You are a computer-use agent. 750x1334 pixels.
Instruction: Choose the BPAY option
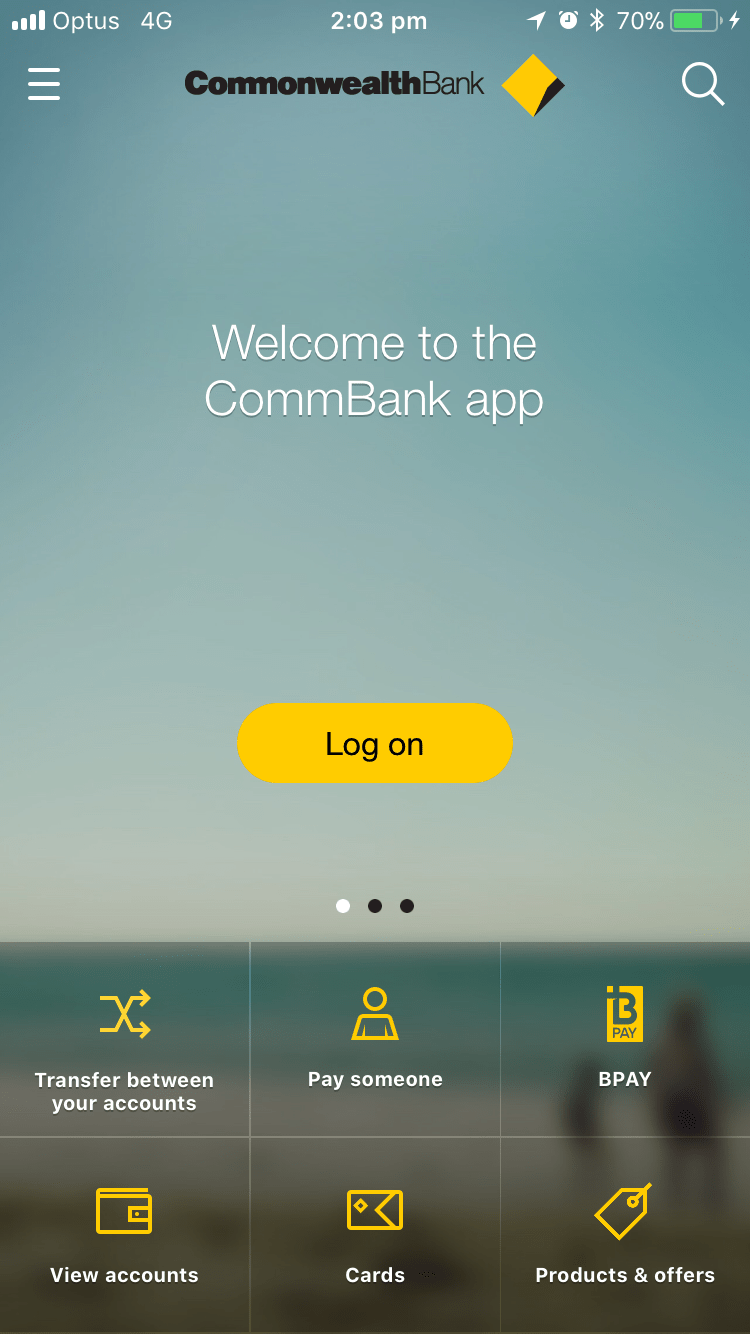[625, 1040]
